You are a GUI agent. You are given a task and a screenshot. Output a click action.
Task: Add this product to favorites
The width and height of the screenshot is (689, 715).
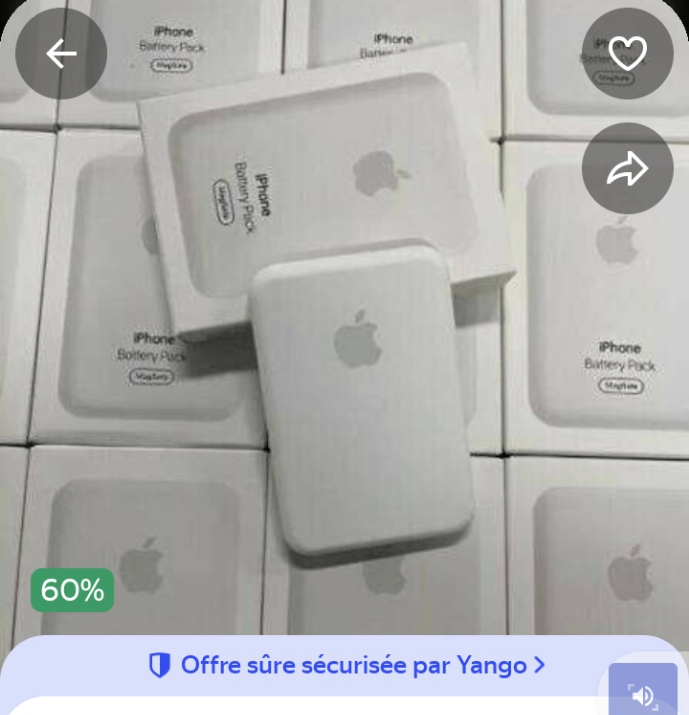click(x=627, y=54)
